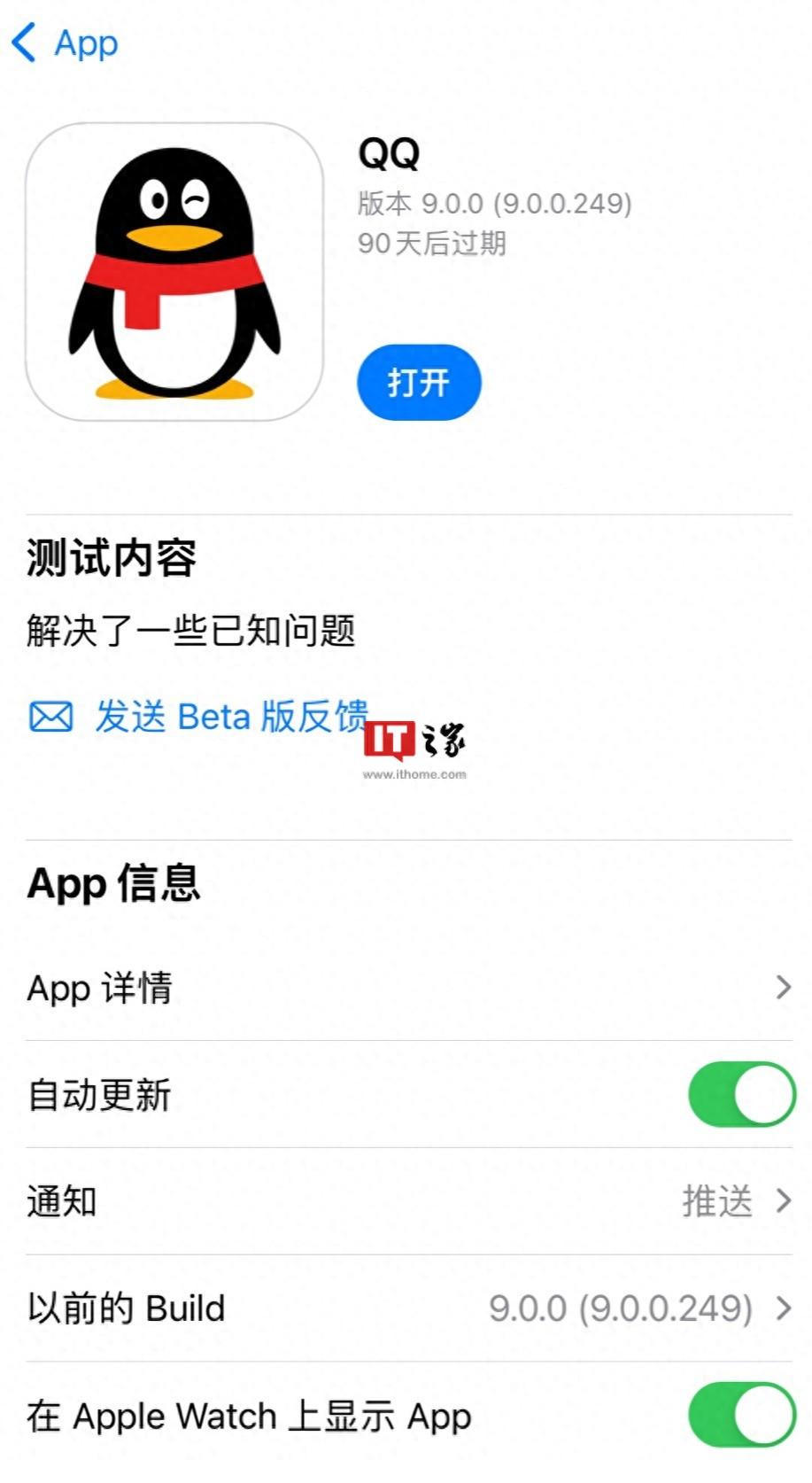Enable 自动更新 automatic updates
Viewport: 812px width, 1483px height.
click(741, 1095)
